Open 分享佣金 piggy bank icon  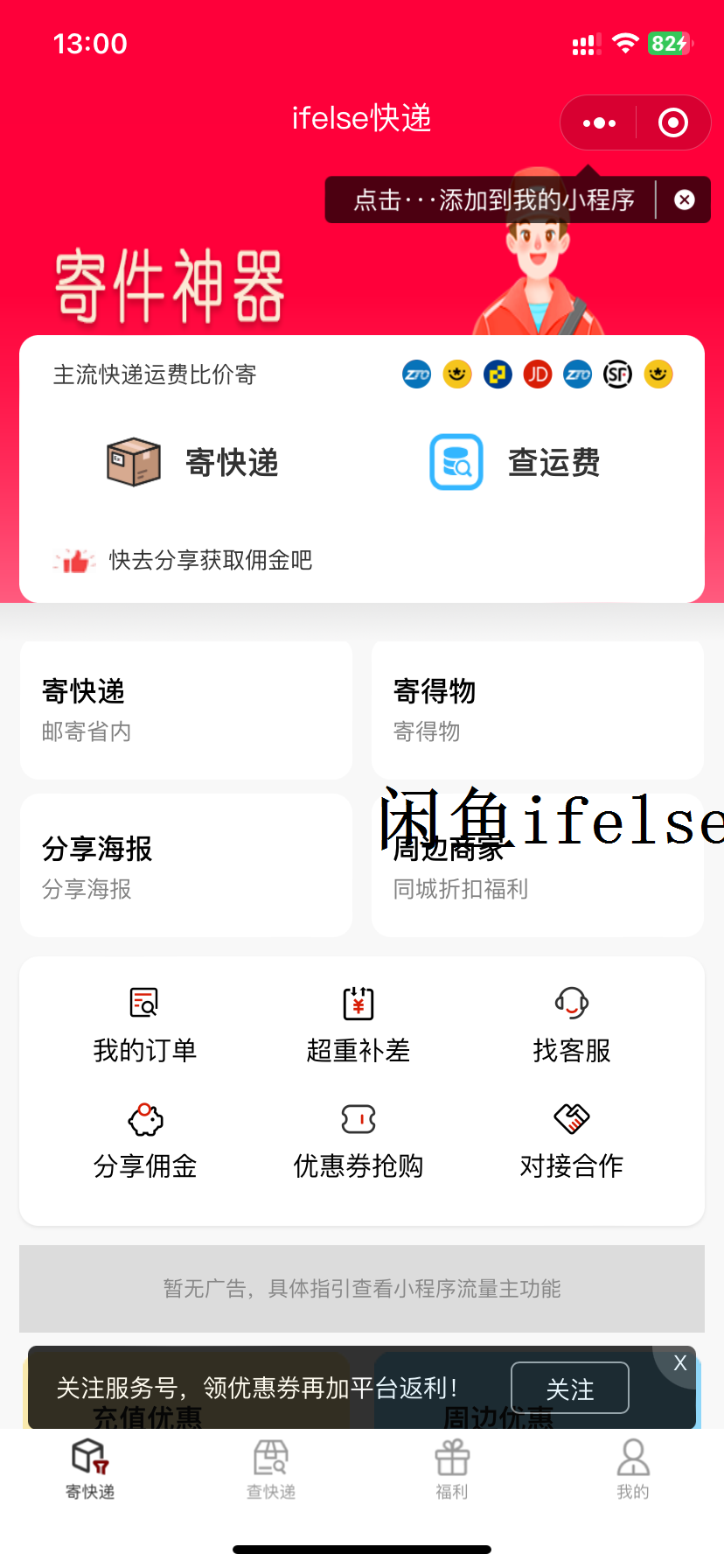[143, 1118]
